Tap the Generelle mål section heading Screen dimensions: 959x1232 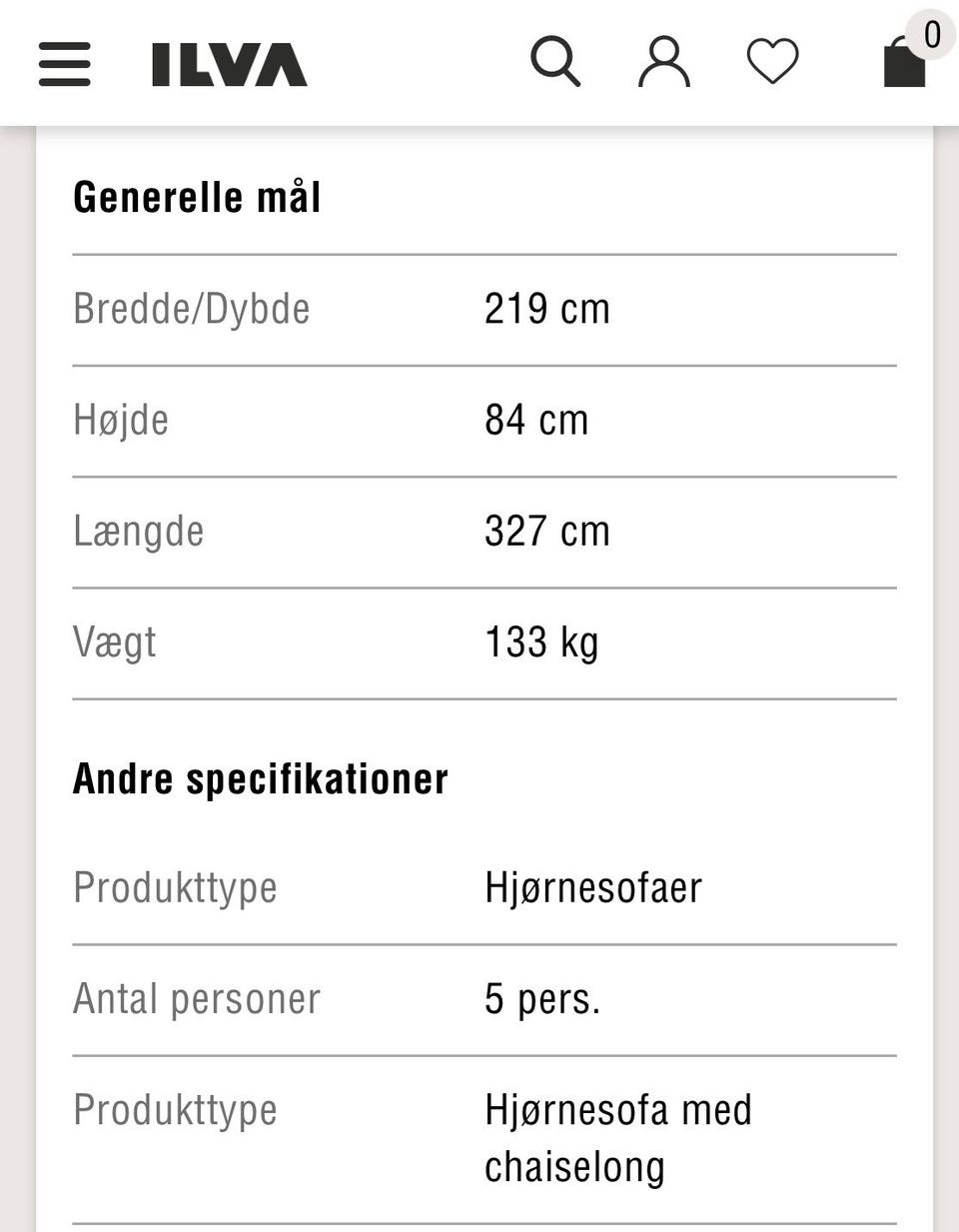pyautogui.click(x=196, y=196)
